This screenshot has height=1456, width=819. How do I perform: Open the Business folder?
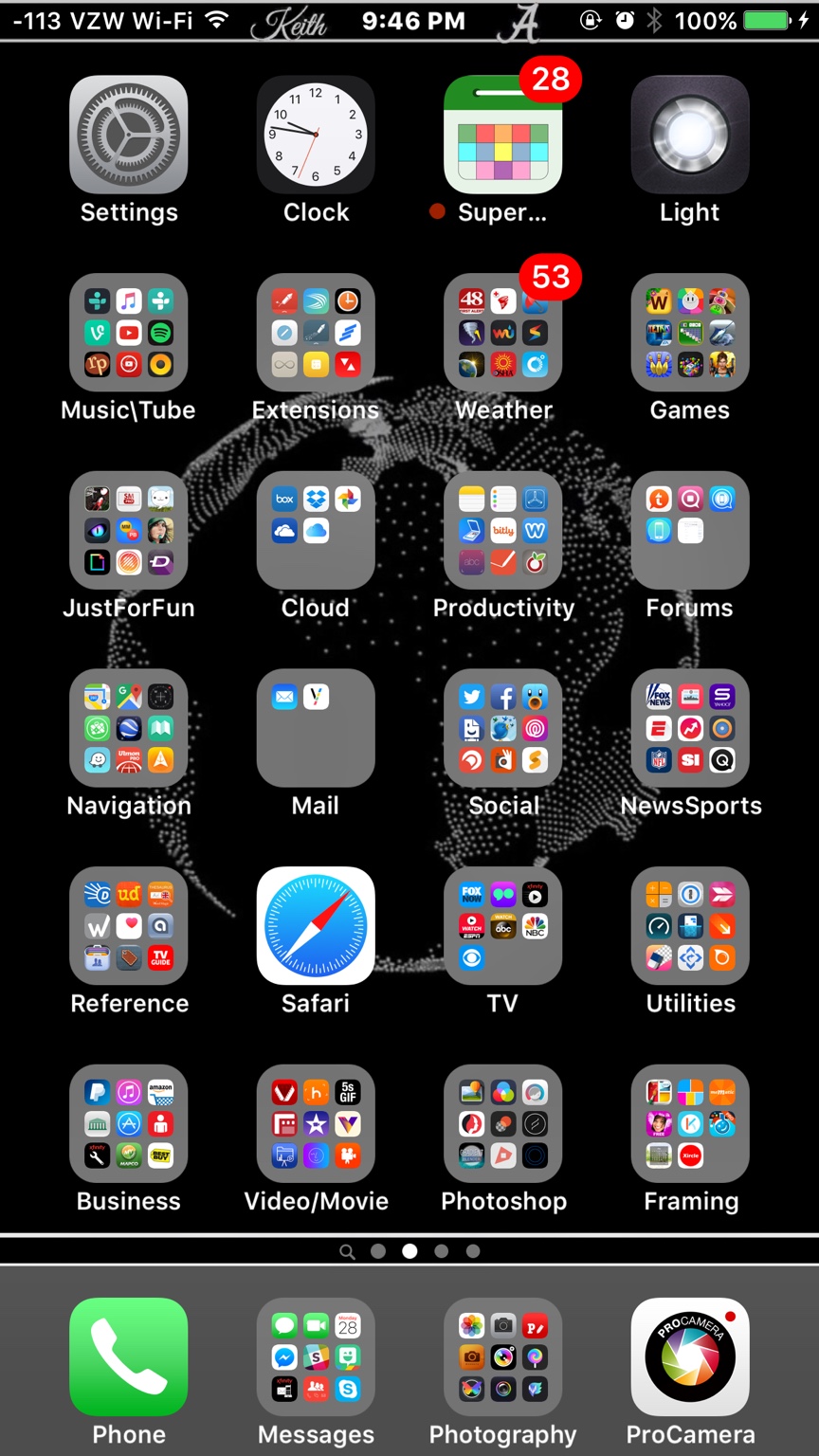pos(128,1123)
